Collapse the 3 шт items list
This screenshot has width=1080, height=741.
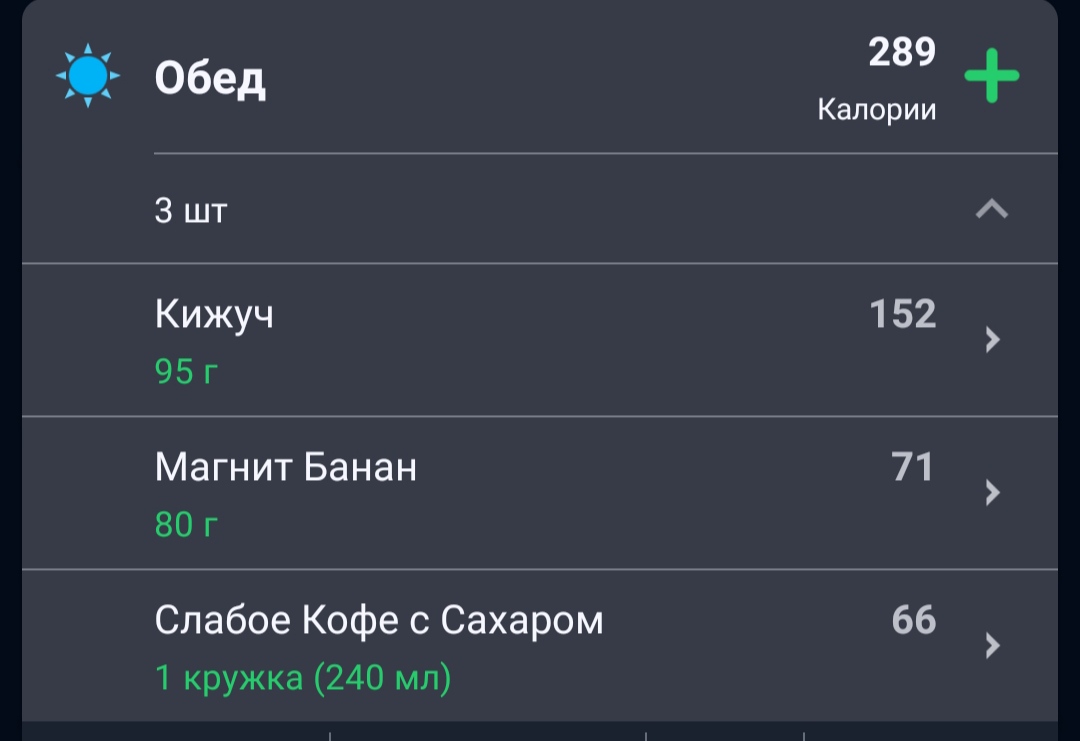tap(992, 209)
